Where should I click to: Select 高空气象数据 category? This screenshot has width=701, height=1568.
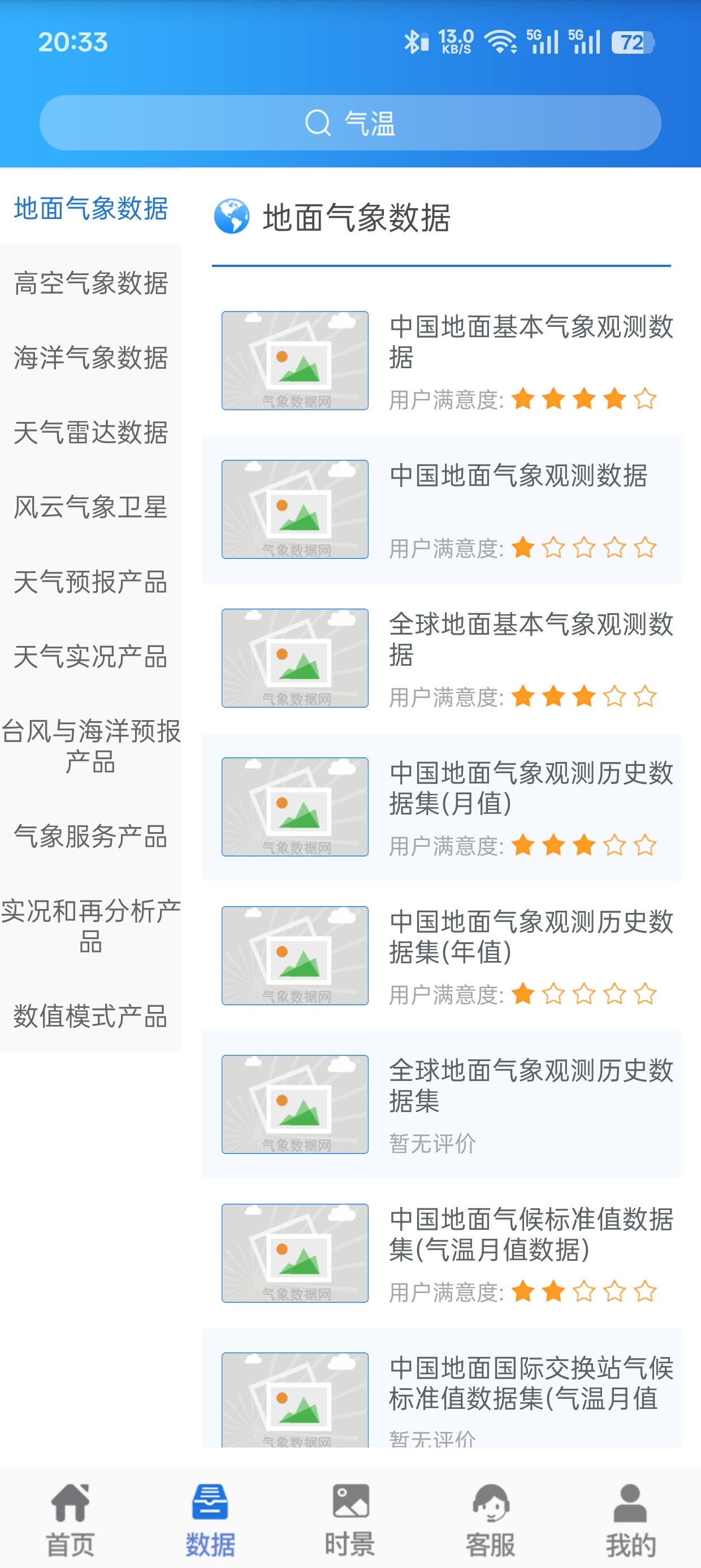pyautogui.click(x=90, y=283)
